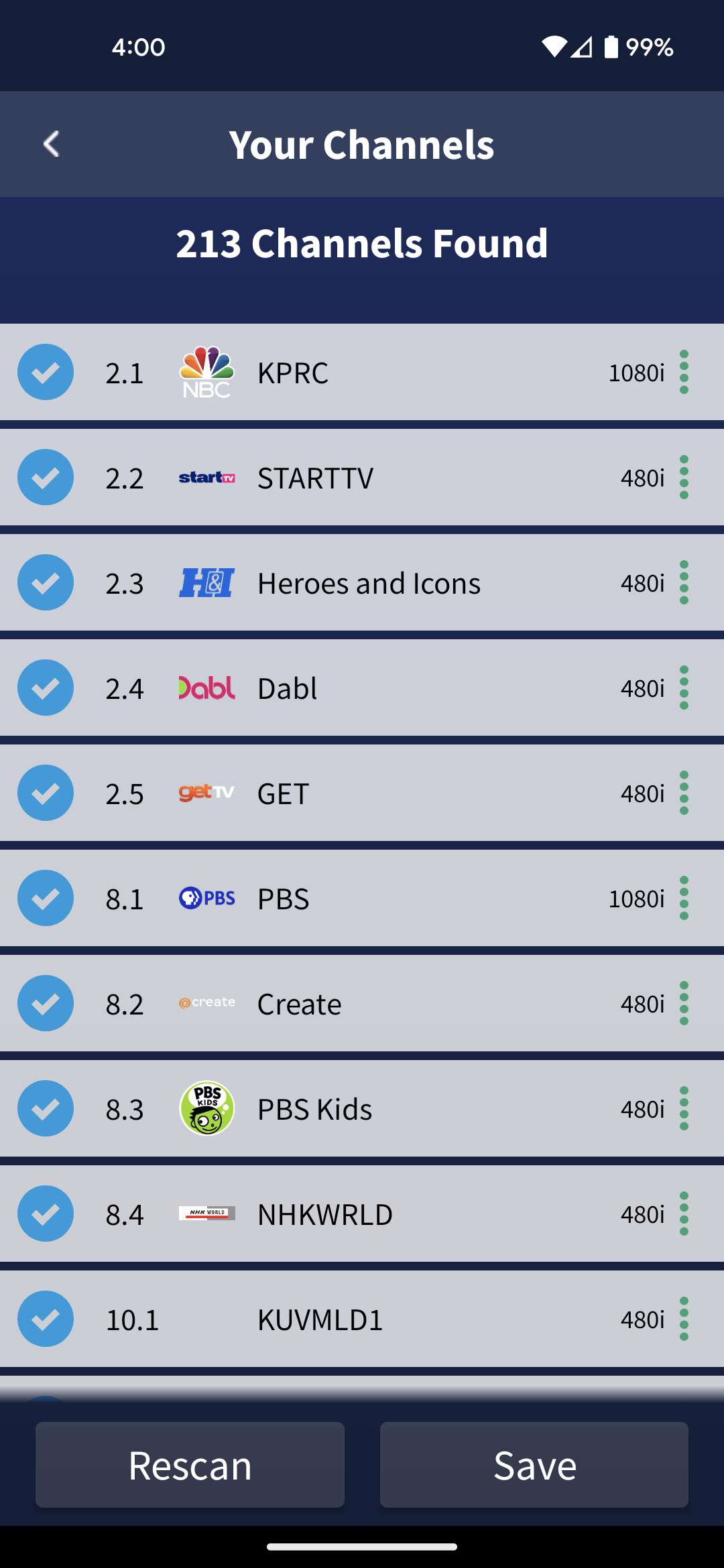Open the three-dot menu for Dabl
Image resolution: width=724 pixels, height=1568 pixels.
coord(684,688)
